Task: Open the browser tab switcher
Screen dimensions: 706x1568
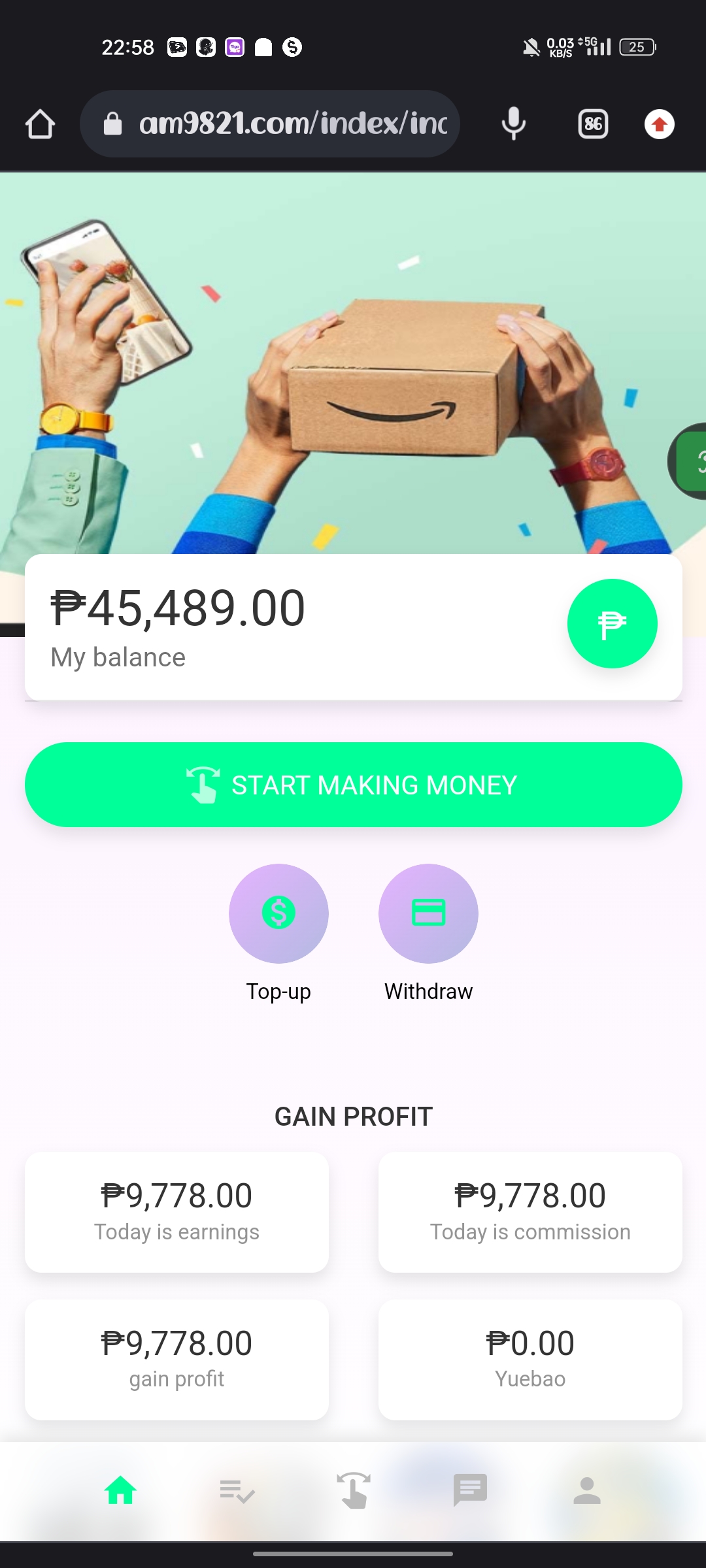Action: tap(593, 124)
